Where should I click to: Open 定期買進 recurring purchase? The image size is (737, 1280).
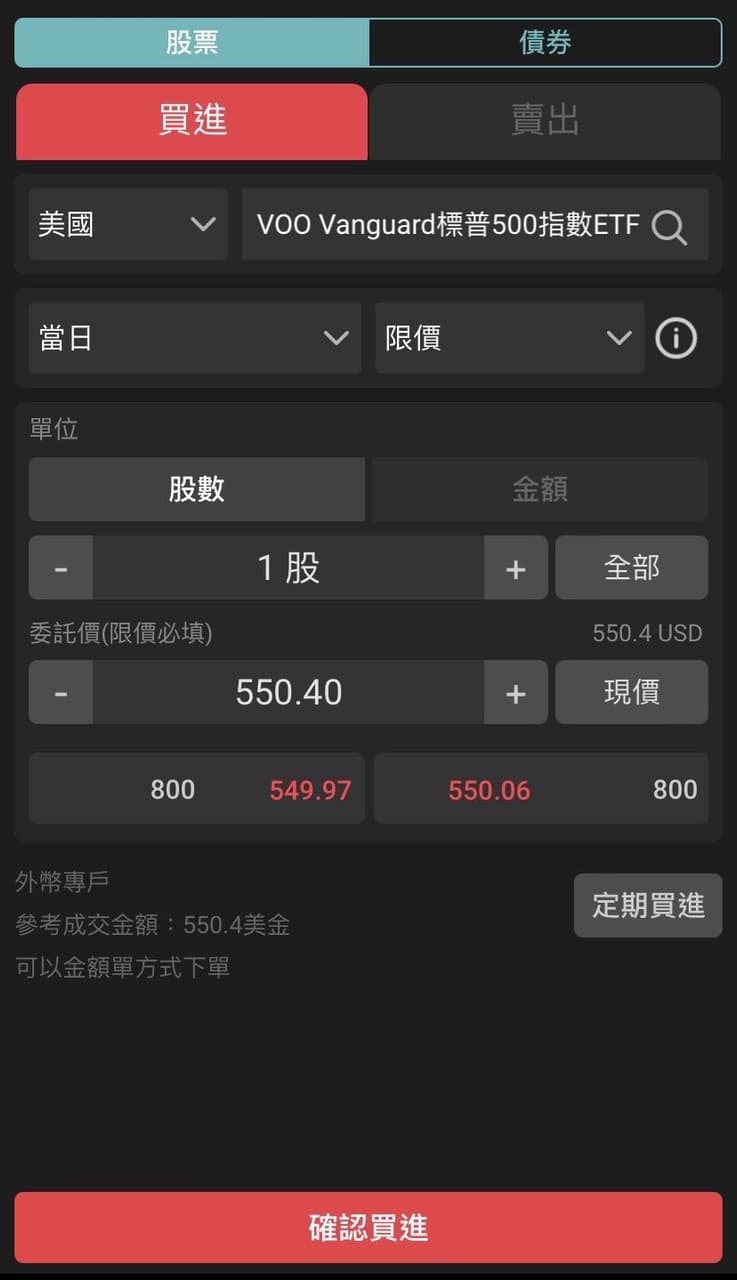648,905
